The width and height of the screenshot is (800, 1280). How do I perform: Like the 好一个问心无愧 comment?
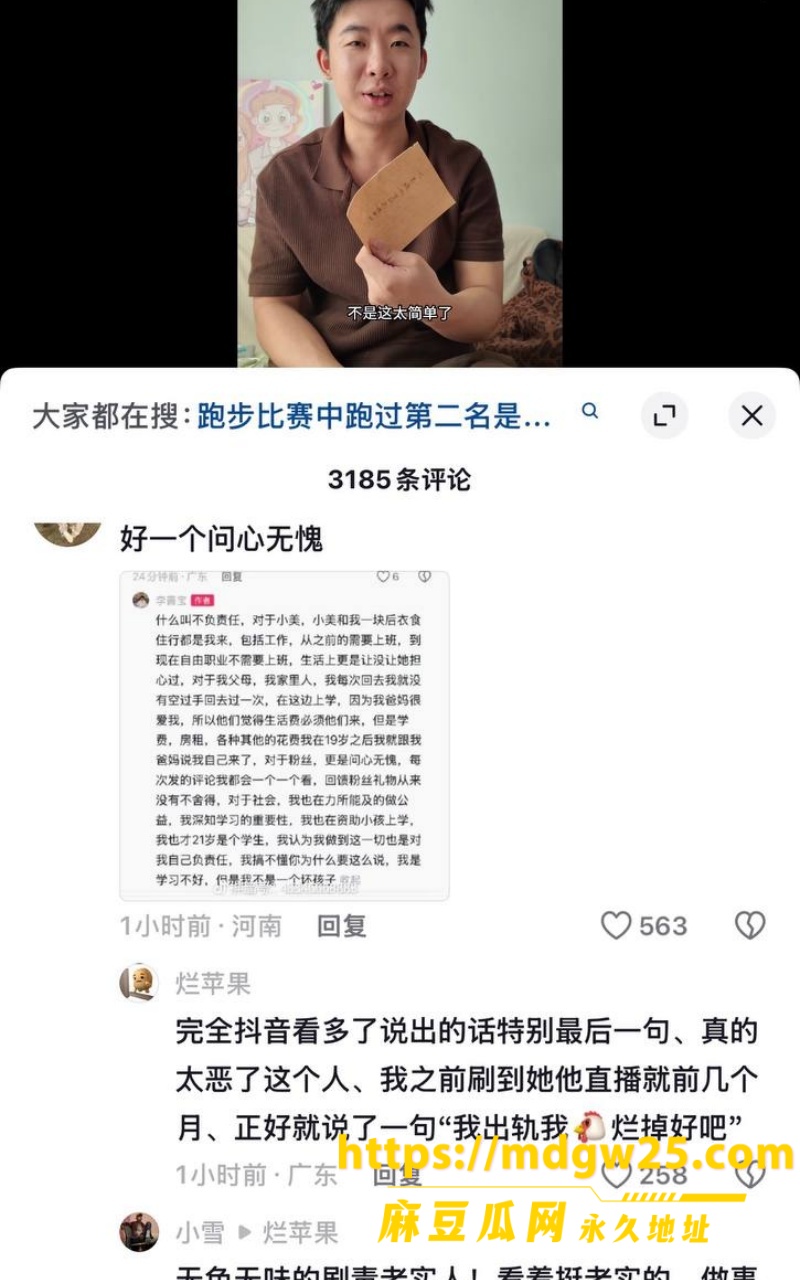tap(644, 926)
